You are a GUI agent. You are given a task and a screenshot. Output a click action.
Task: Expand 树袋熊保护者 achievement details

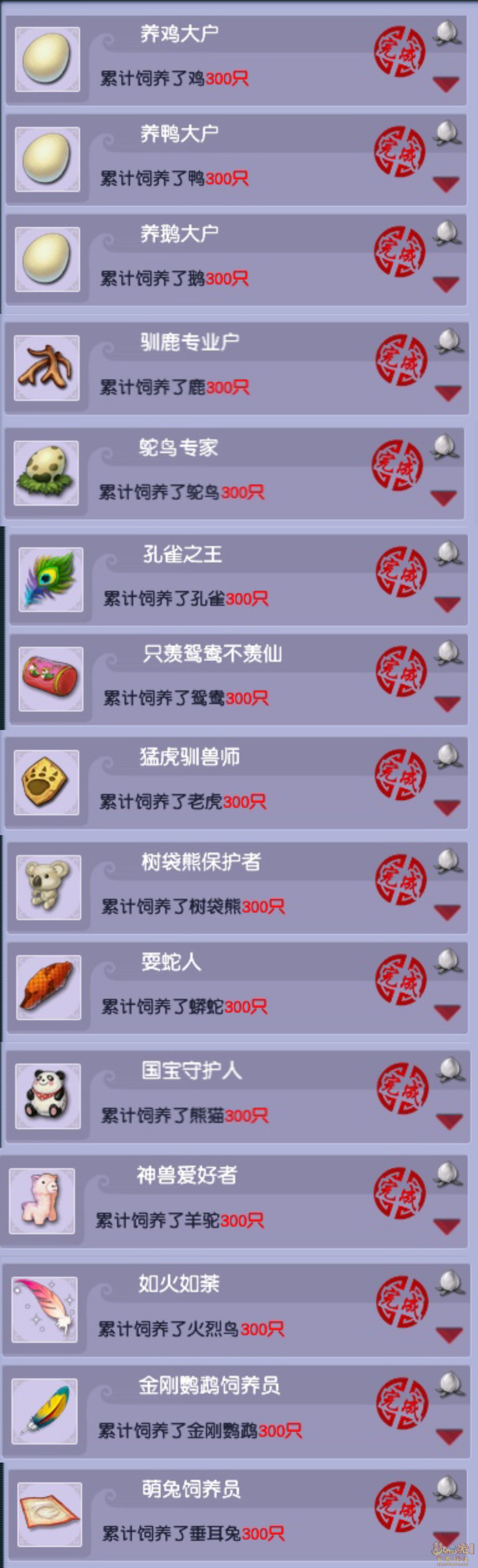447,911
